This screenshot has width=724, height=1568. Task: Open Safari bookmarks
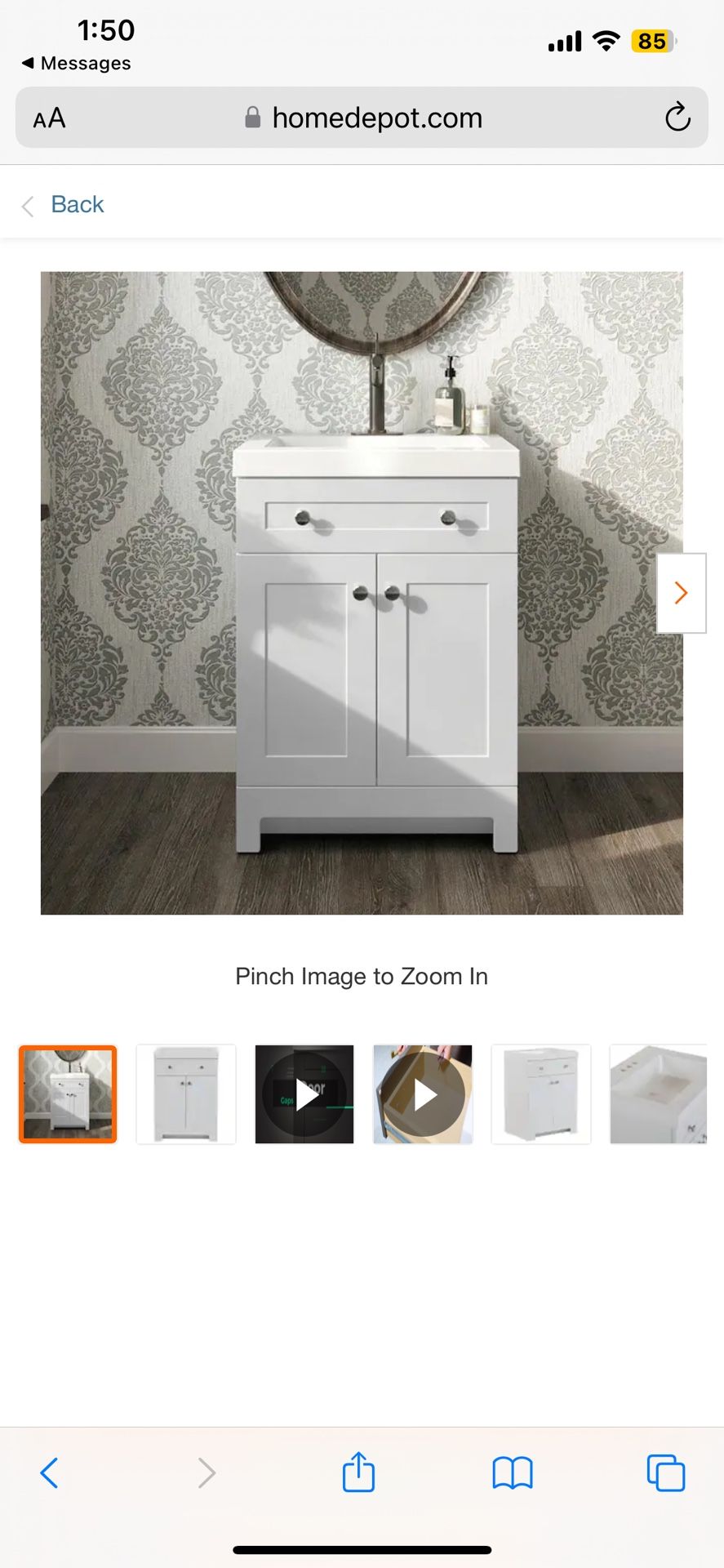[x=513, y=1473]
